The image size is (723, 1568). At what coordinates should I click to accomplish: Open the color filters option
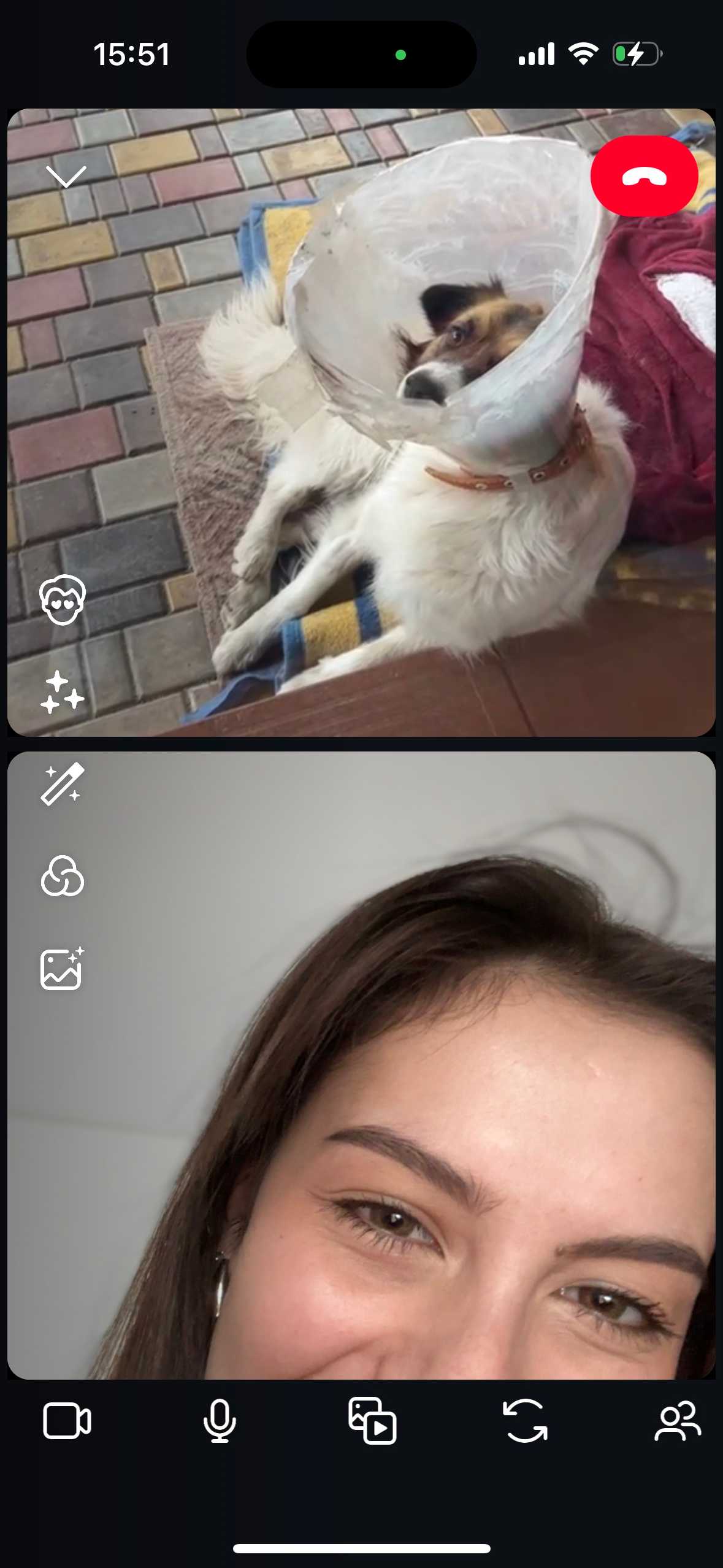point(62,876)
